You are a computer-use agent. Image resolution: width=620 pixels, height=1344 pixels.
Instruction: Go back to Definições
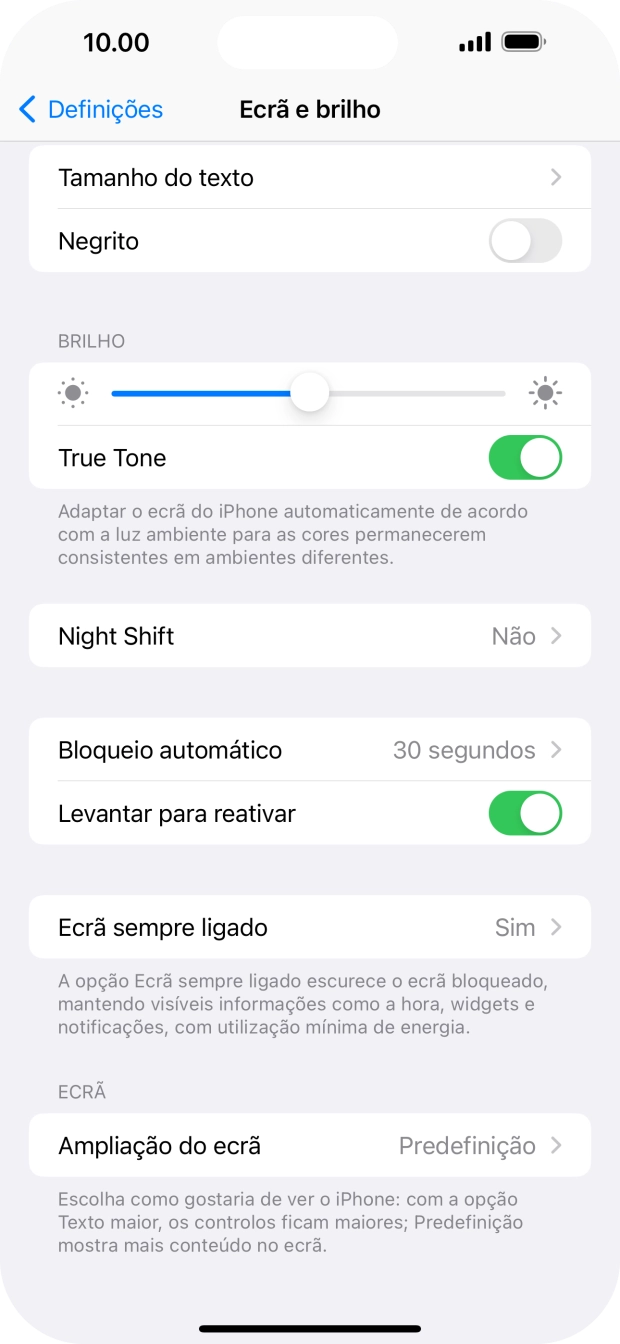point(90,109)
